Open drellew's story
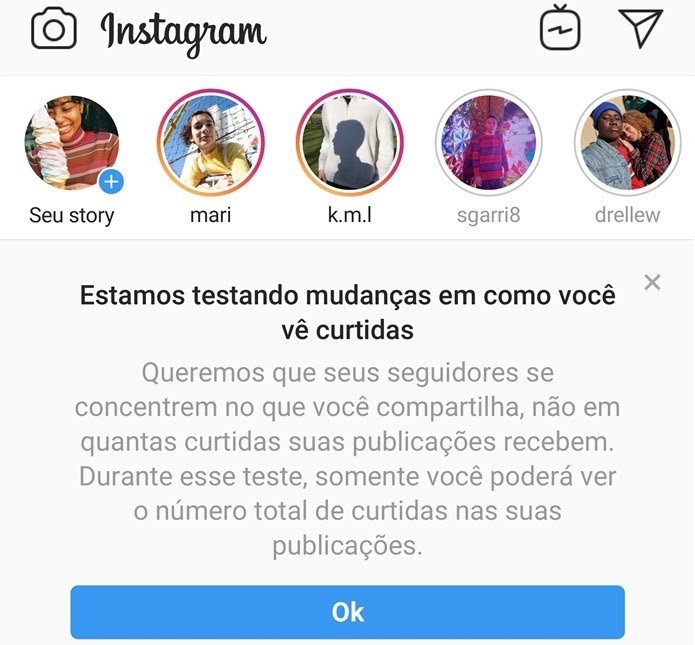 [627, 143]
